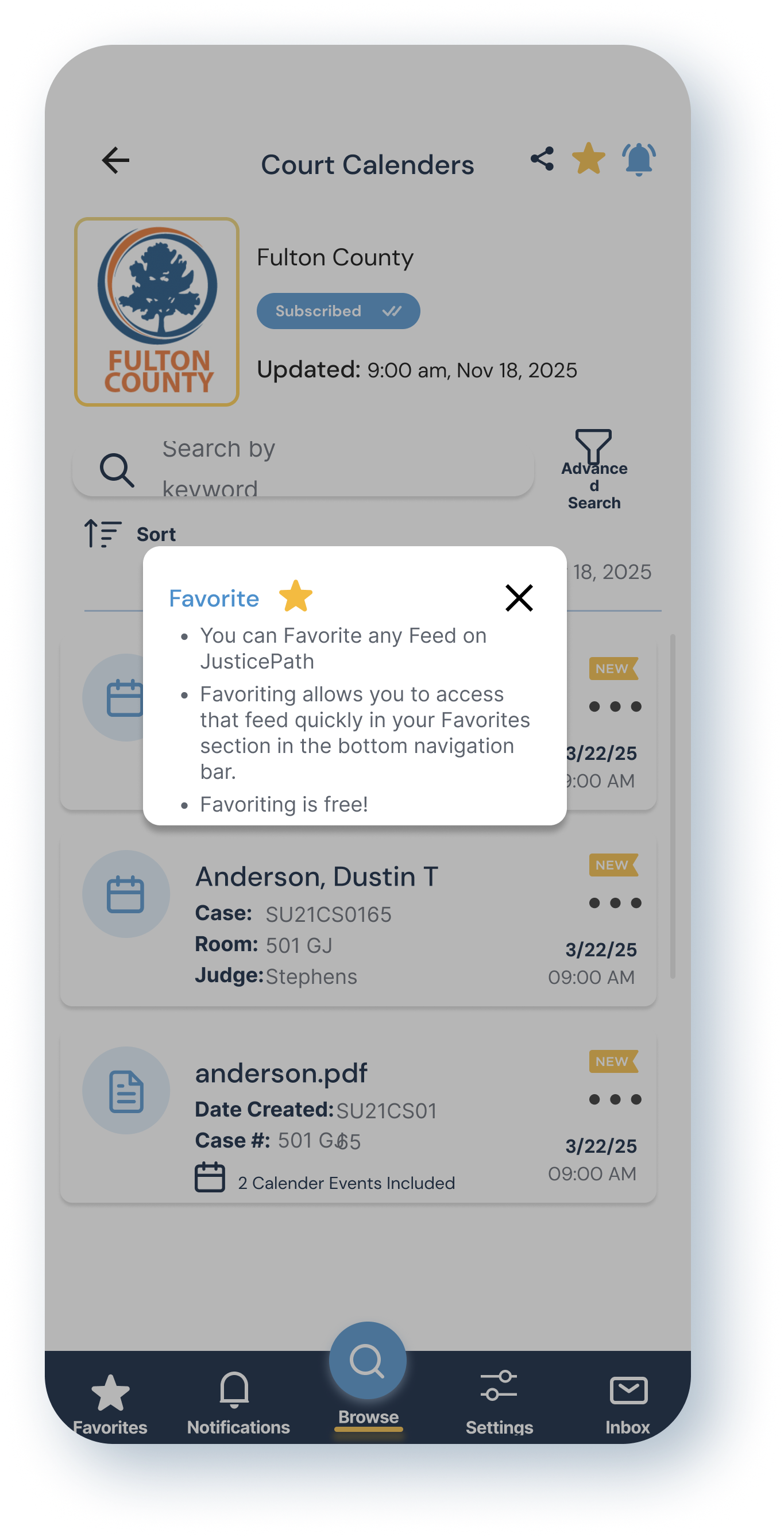Open the Sort options
Image resolution: width=784 pixels, height=1537 pixels.
(132, 534)
